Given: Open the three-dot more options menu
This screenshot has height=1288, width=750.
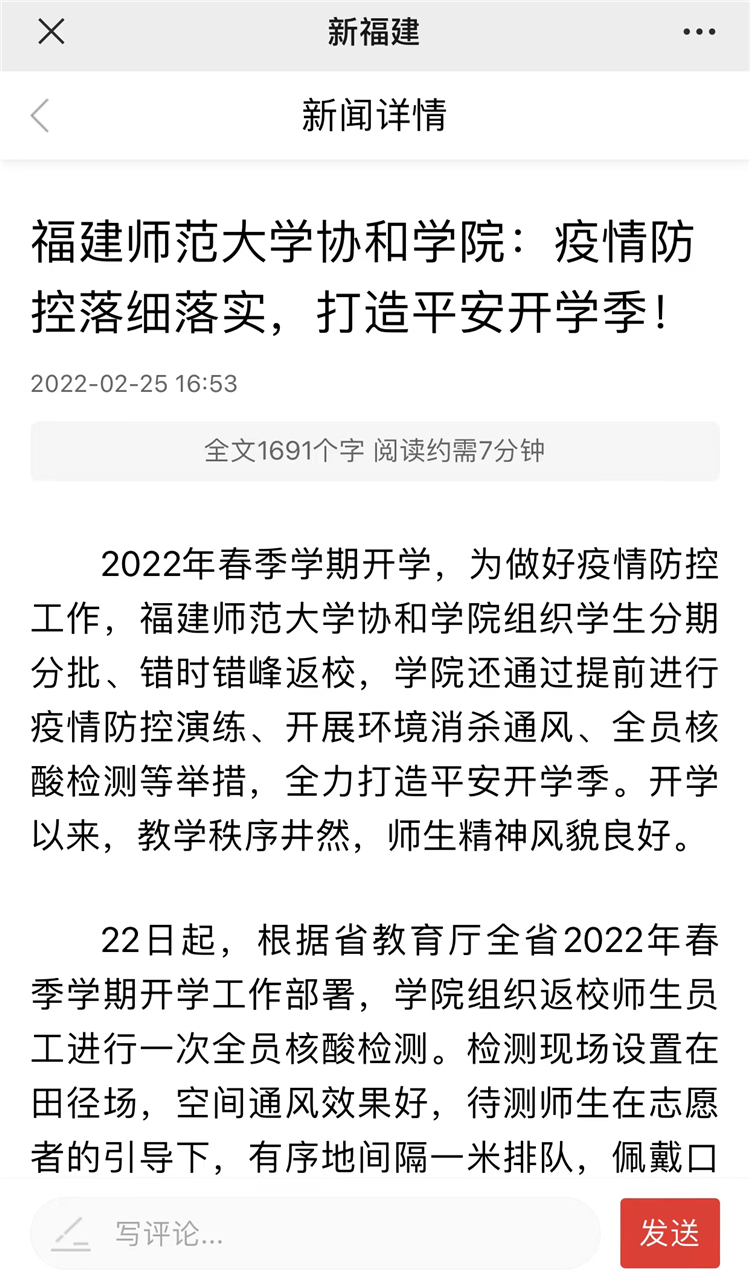Looking at the screenshot, I should pos(699,33).
